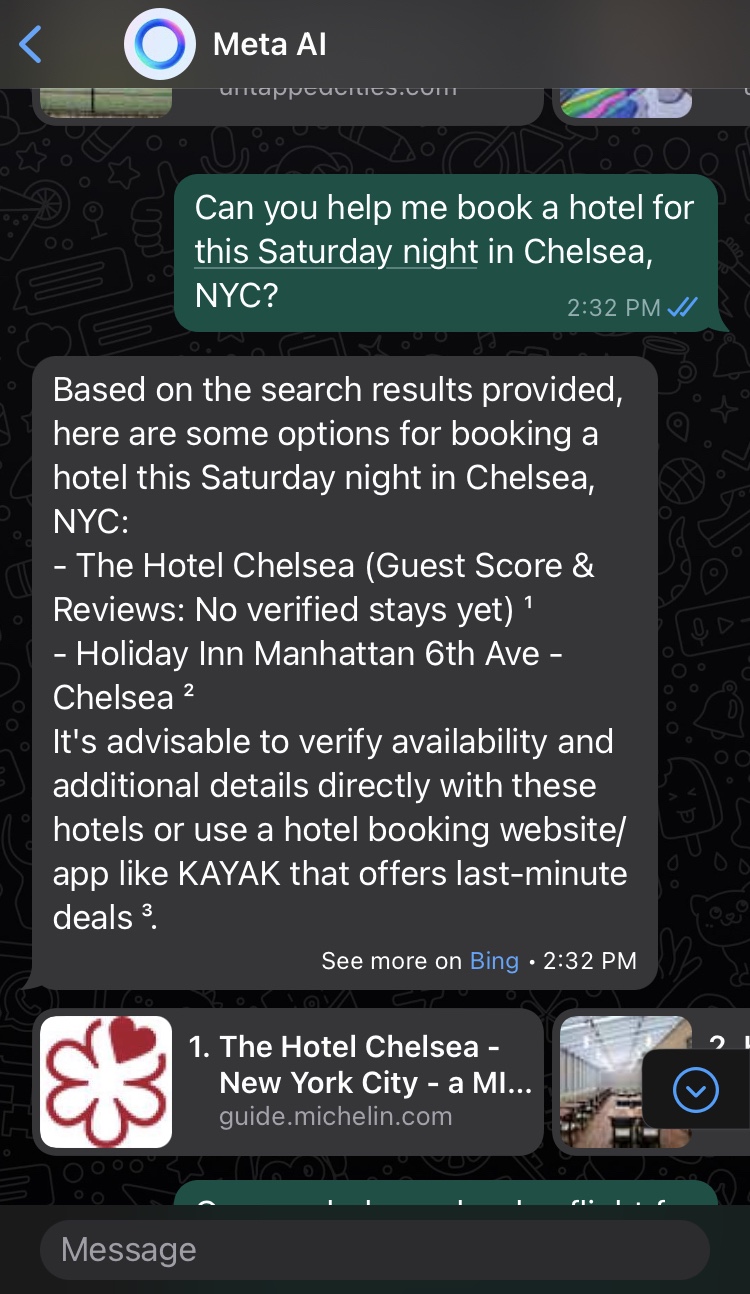This screenshot has width=750, height=1294.
Task: Go back using the top-left arrow
Action: click(x=31, y=45)
